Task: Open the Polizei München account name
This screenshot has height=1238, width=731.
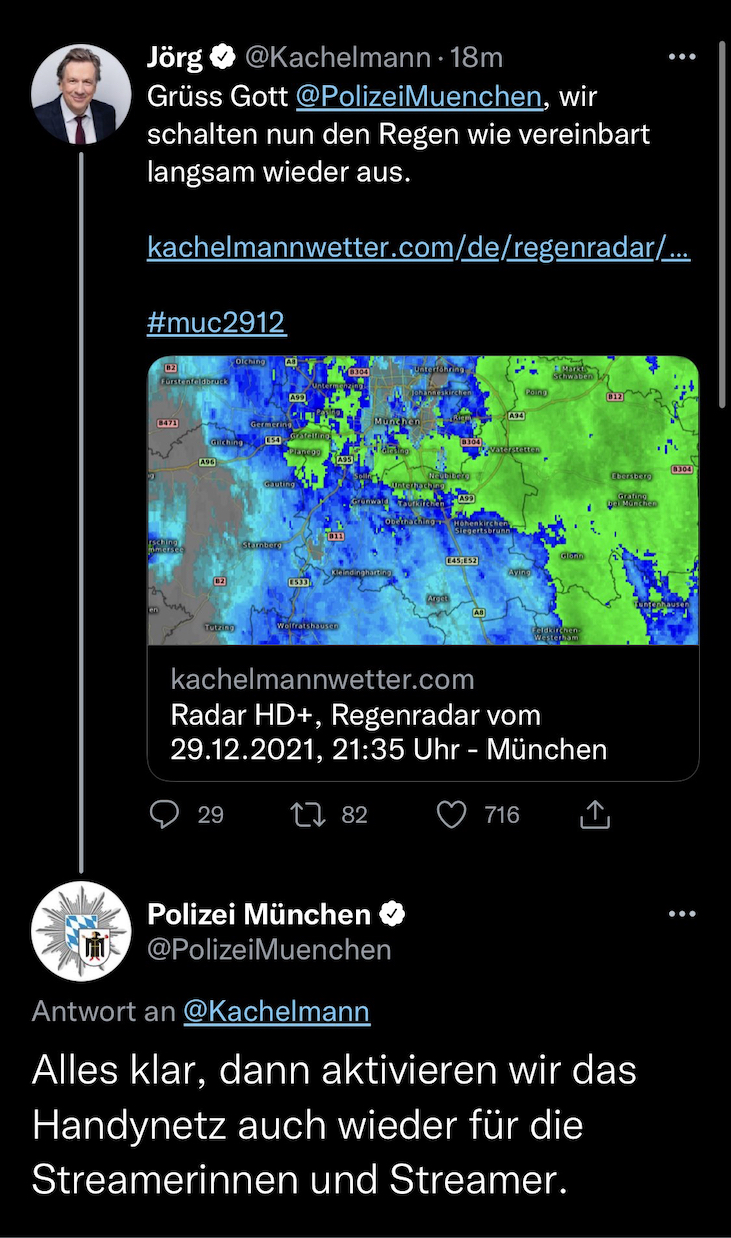Action: pos(259,914)
